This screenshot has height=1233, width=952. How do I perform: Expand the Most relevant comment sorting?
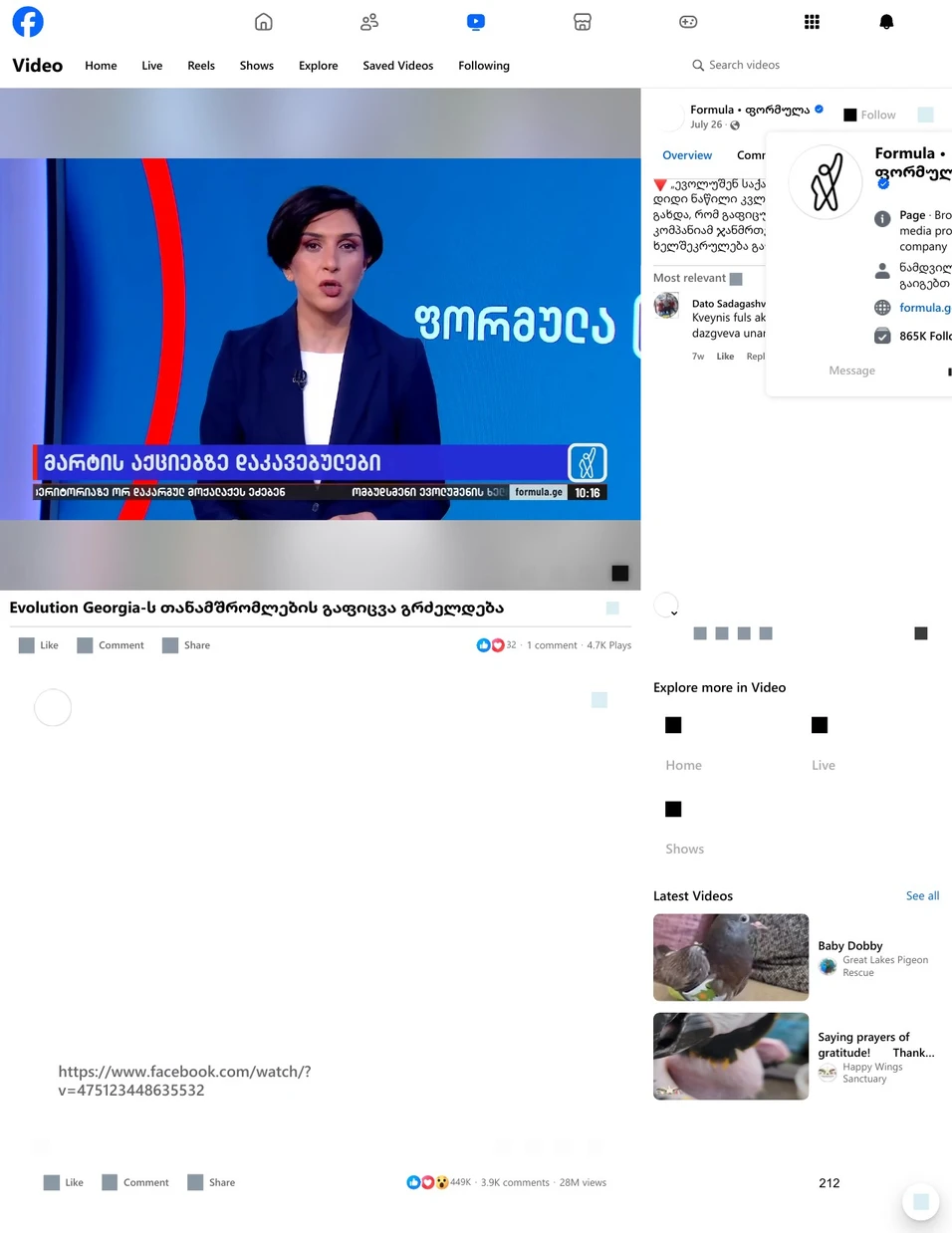[697, 278]
